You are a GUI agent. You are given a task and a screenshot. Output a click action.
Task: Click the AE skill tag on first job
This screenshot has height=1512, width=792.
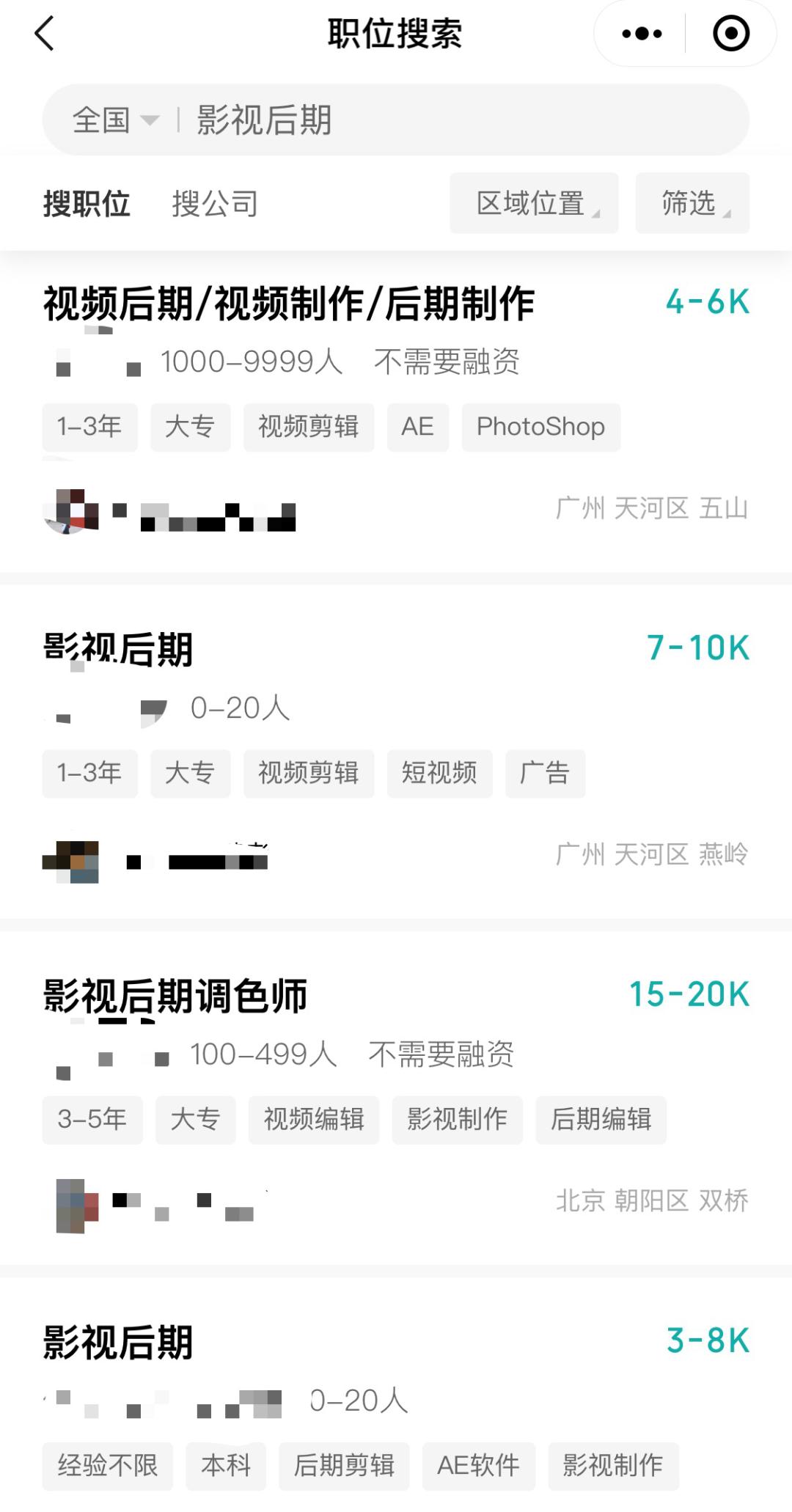(x=418, y=427)
